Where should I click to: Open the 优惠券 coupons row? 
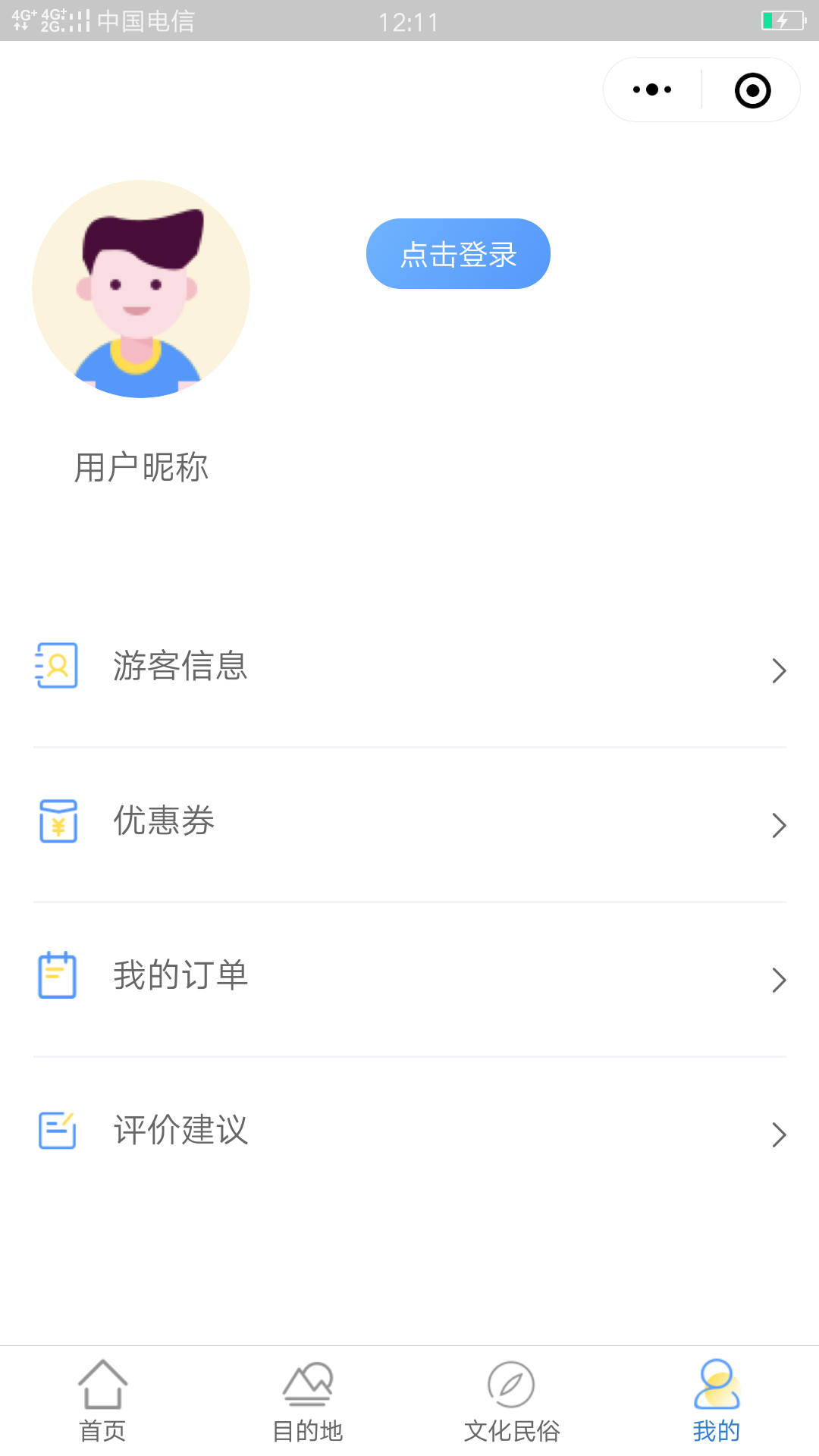pyautogui.click(x=409, y=823)
